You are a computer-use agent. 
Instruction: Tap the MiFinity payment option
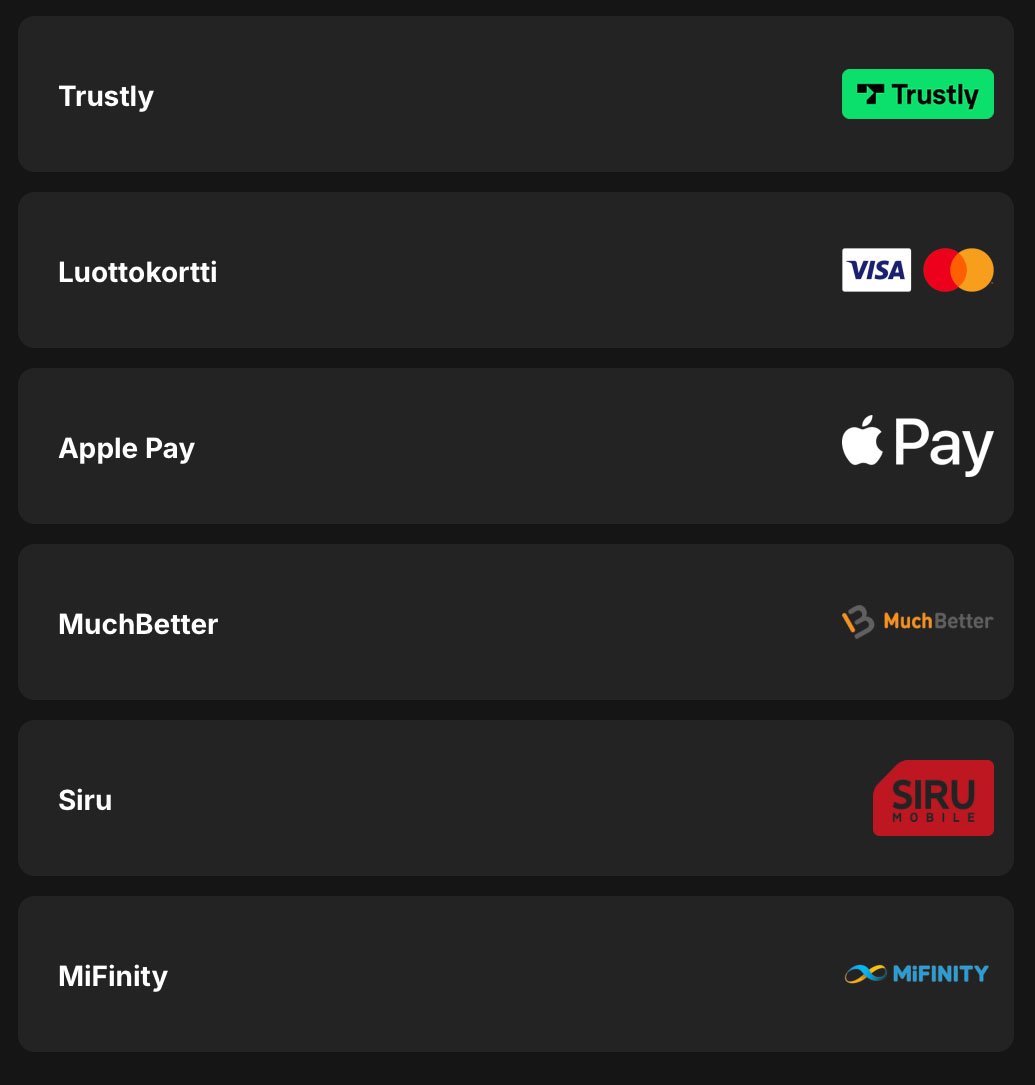click(x=516, y=975)
